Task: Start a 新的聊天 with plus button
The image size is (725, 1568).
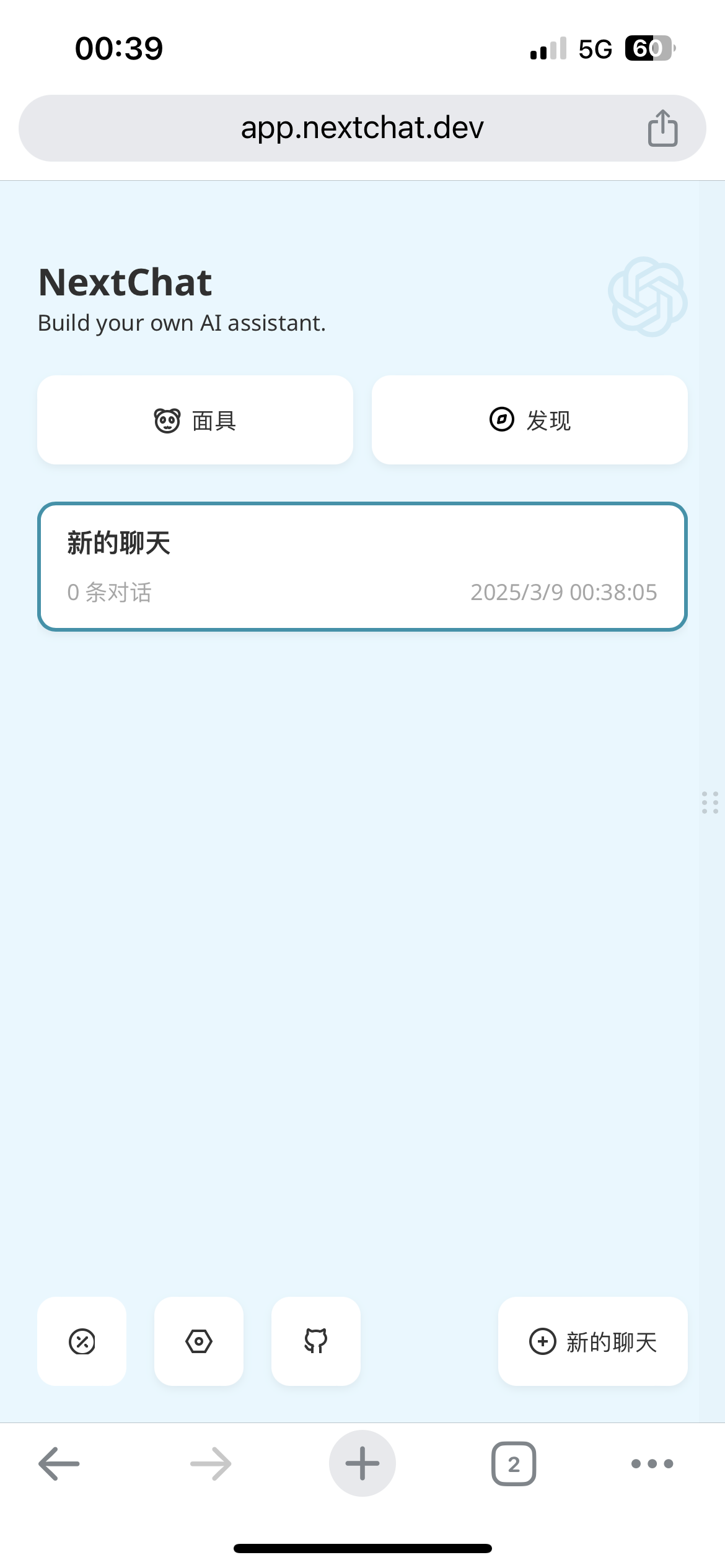Action: click(x=593, y=1341)
